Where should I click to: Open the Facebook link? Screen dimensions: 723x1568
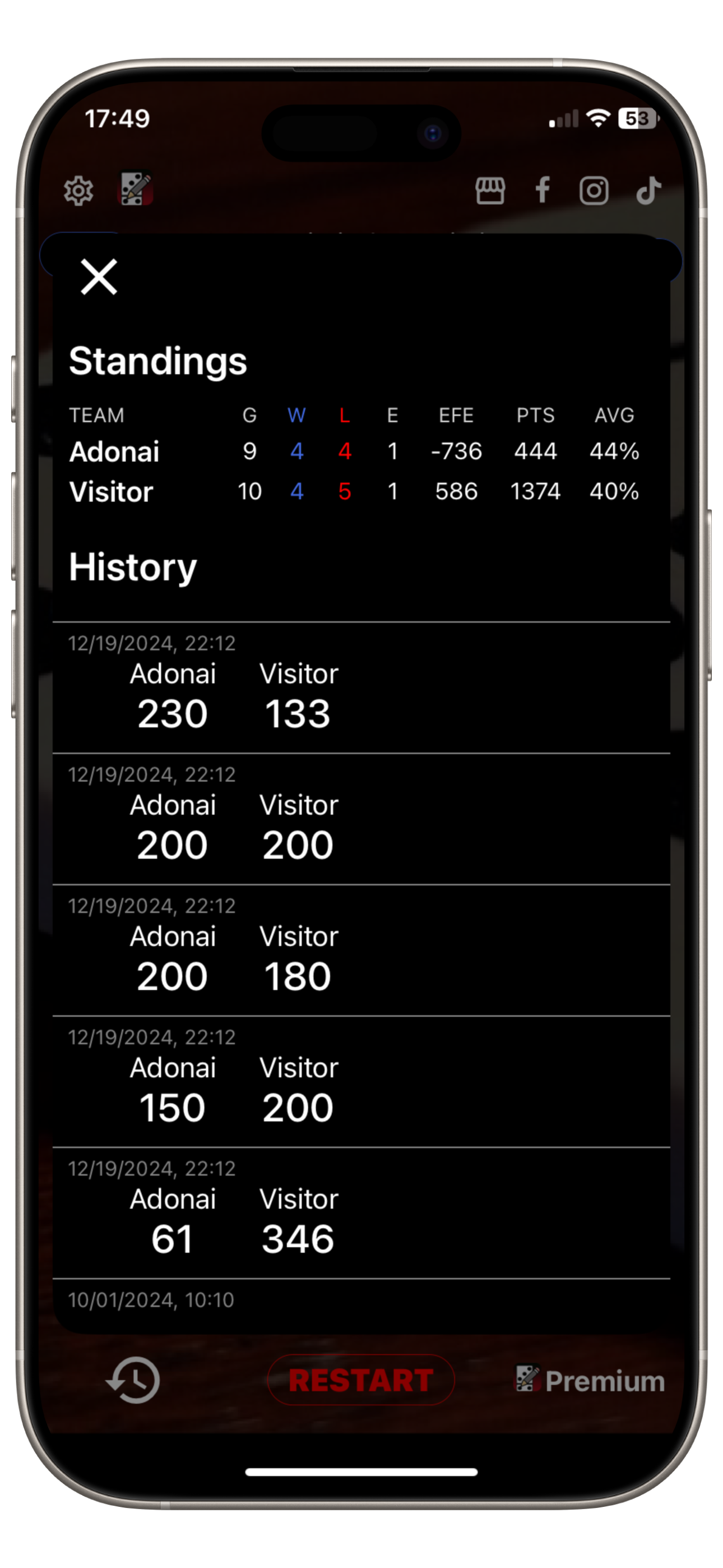pos(543,190)
